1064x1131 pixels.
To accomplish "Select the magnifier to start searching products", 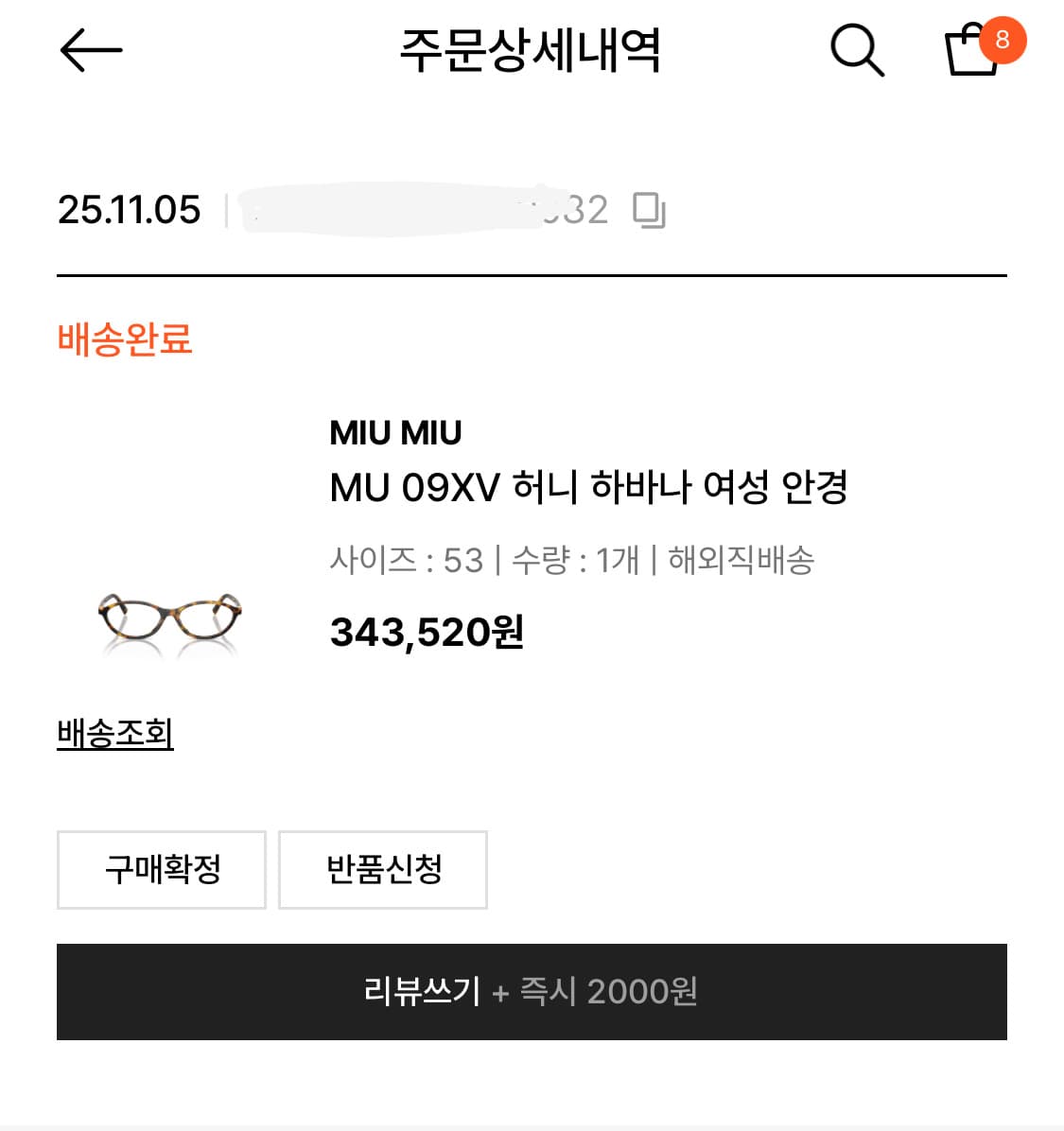I will pyautogui.click(x=856, y=52).
